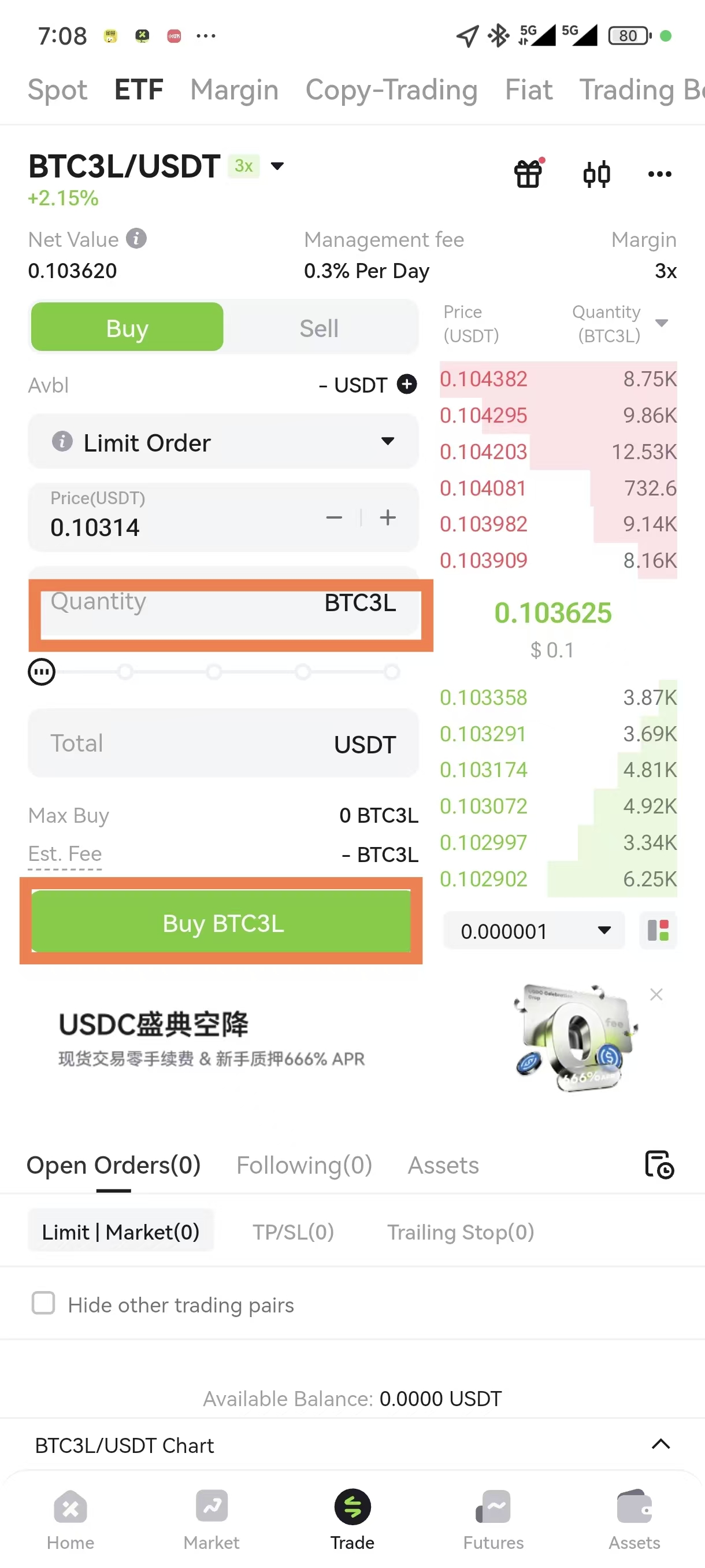
Task: Open the gift rewards icon
Action: click(x=528, y=174)
